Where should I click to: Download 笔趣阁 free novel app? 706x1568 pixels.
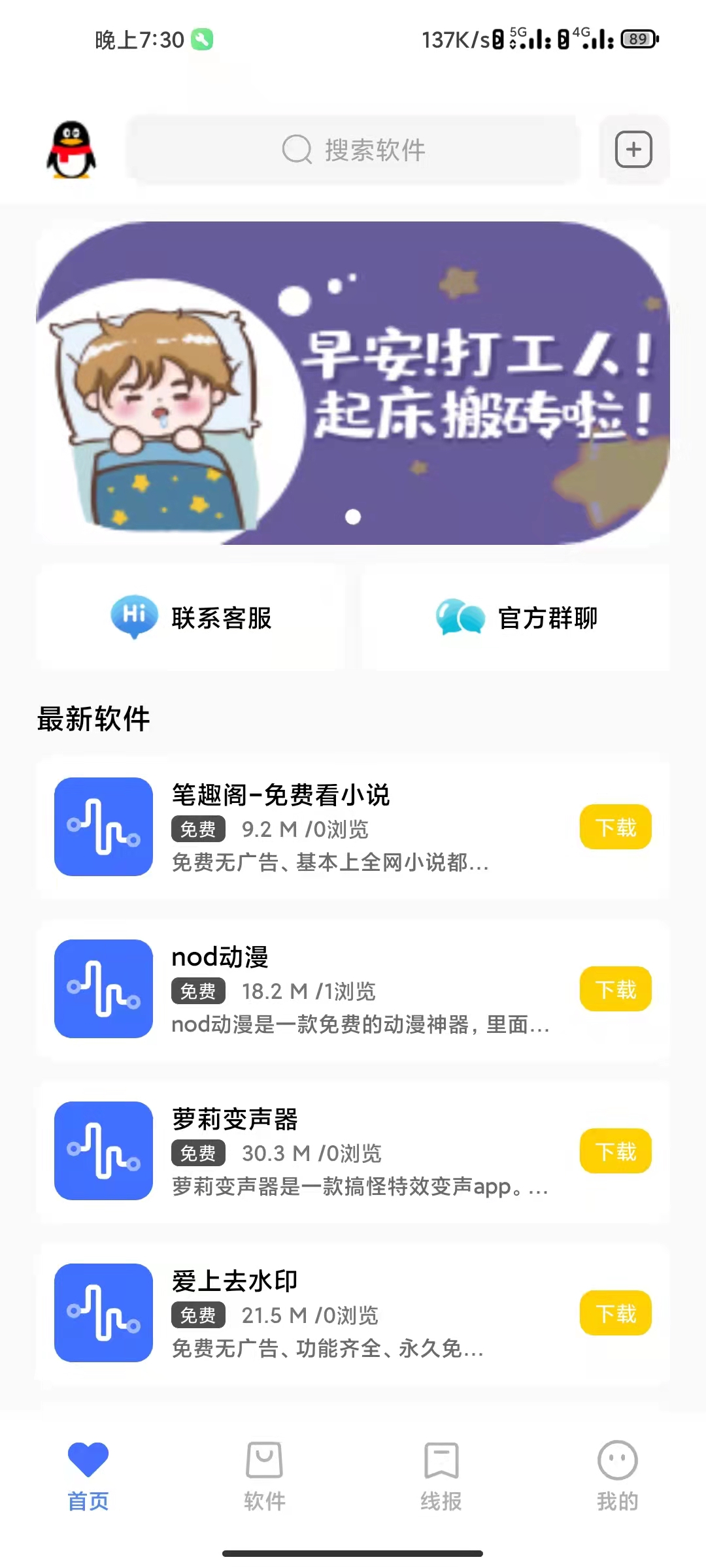click(614, 826)
